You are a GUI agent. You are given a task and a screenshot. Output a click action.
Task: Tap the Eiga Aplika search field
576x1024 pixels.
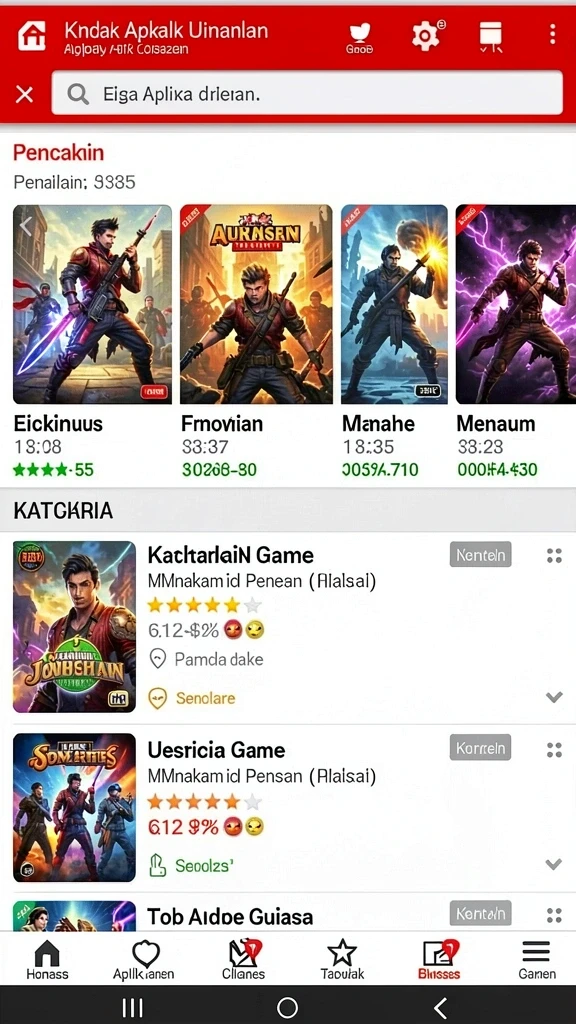[x=307, y=93]
